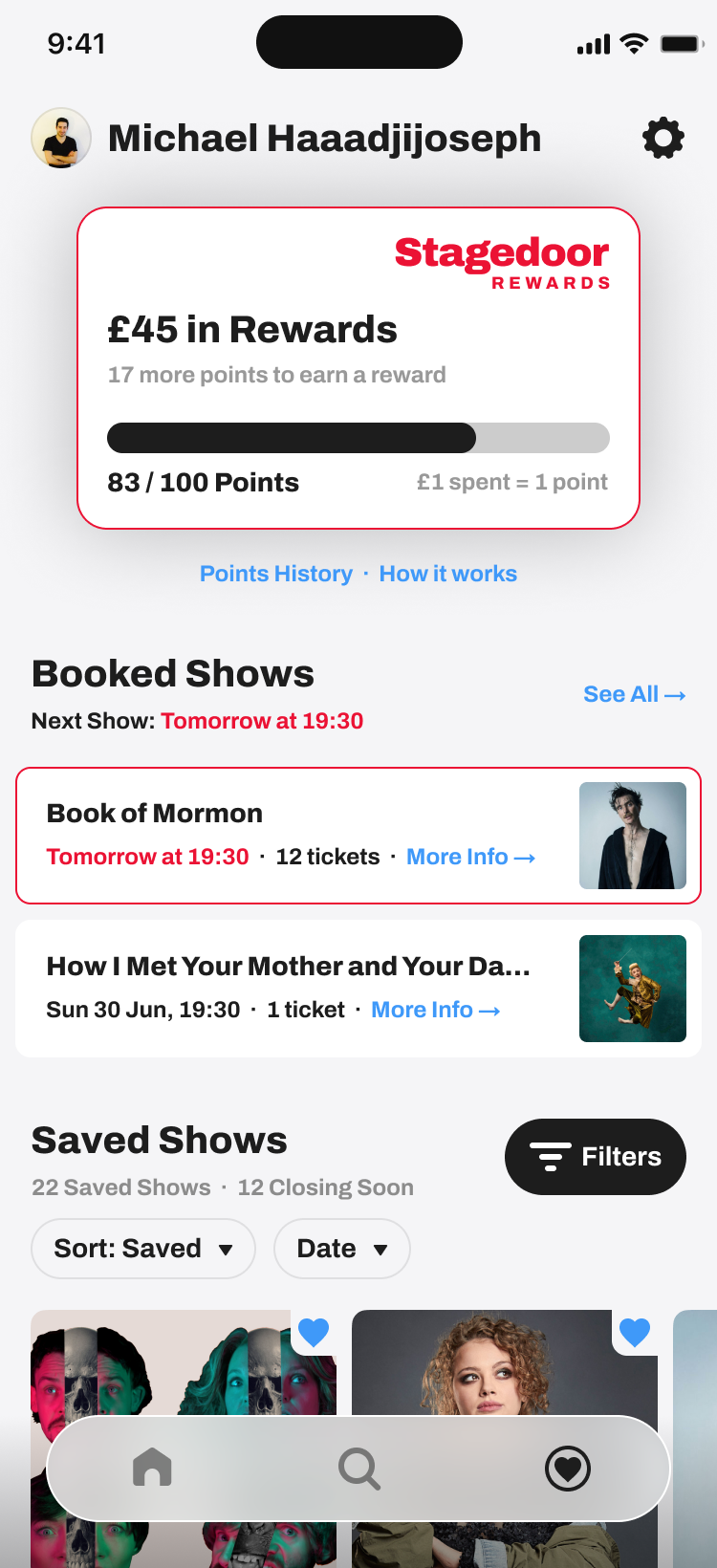
Task: Expand the Sort: Saved dropdown
Action: [x=143, y=1249]
